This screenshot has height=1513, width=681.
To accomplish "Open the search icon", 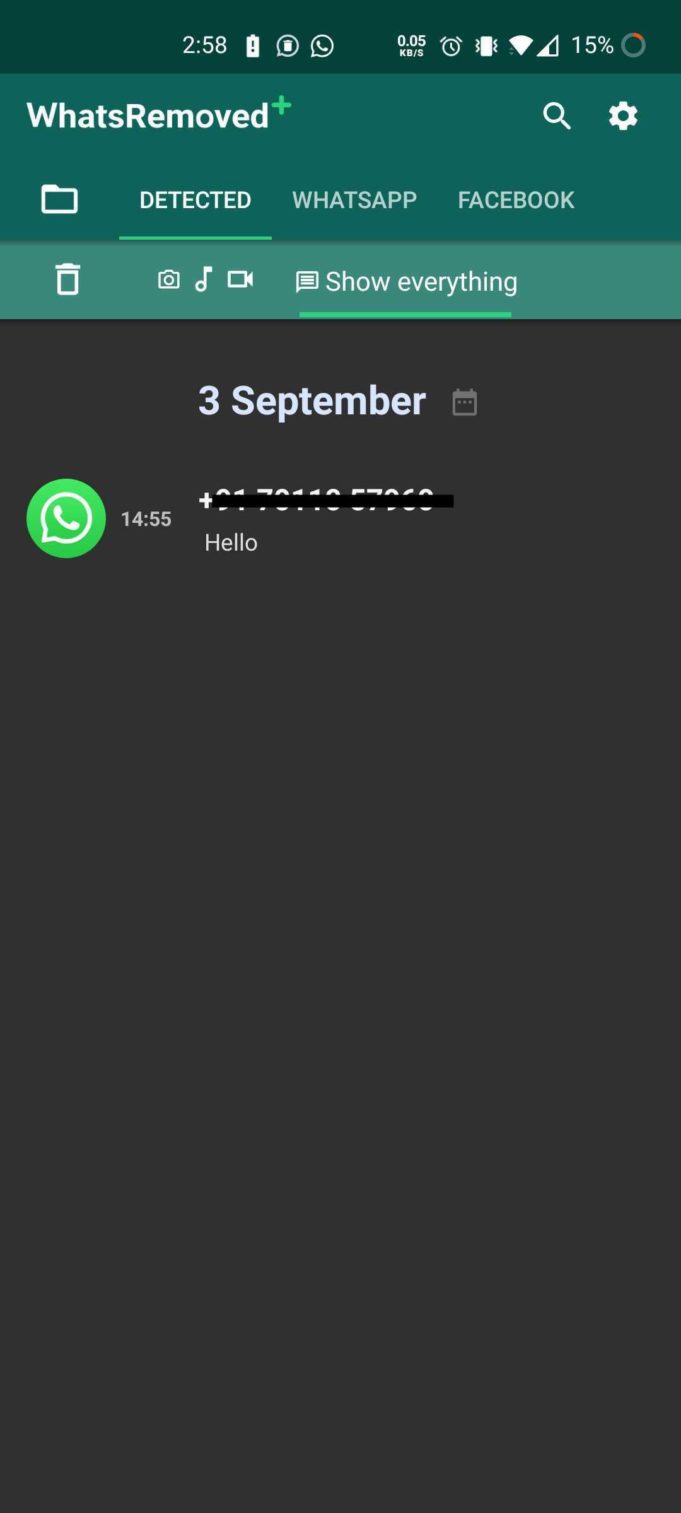I will point(557,116).
